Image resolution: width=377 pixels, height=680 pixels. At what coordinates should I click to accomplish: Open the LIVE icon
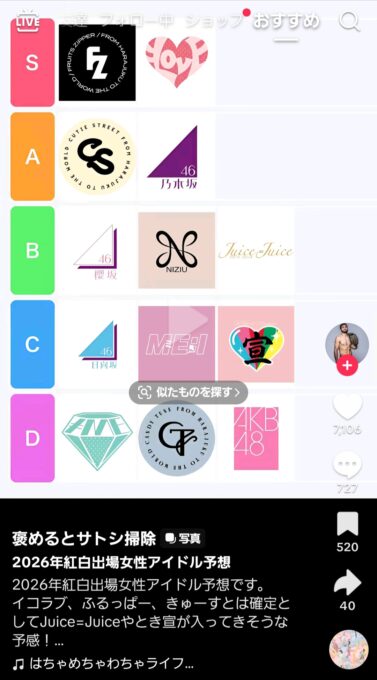pos(28,21)
